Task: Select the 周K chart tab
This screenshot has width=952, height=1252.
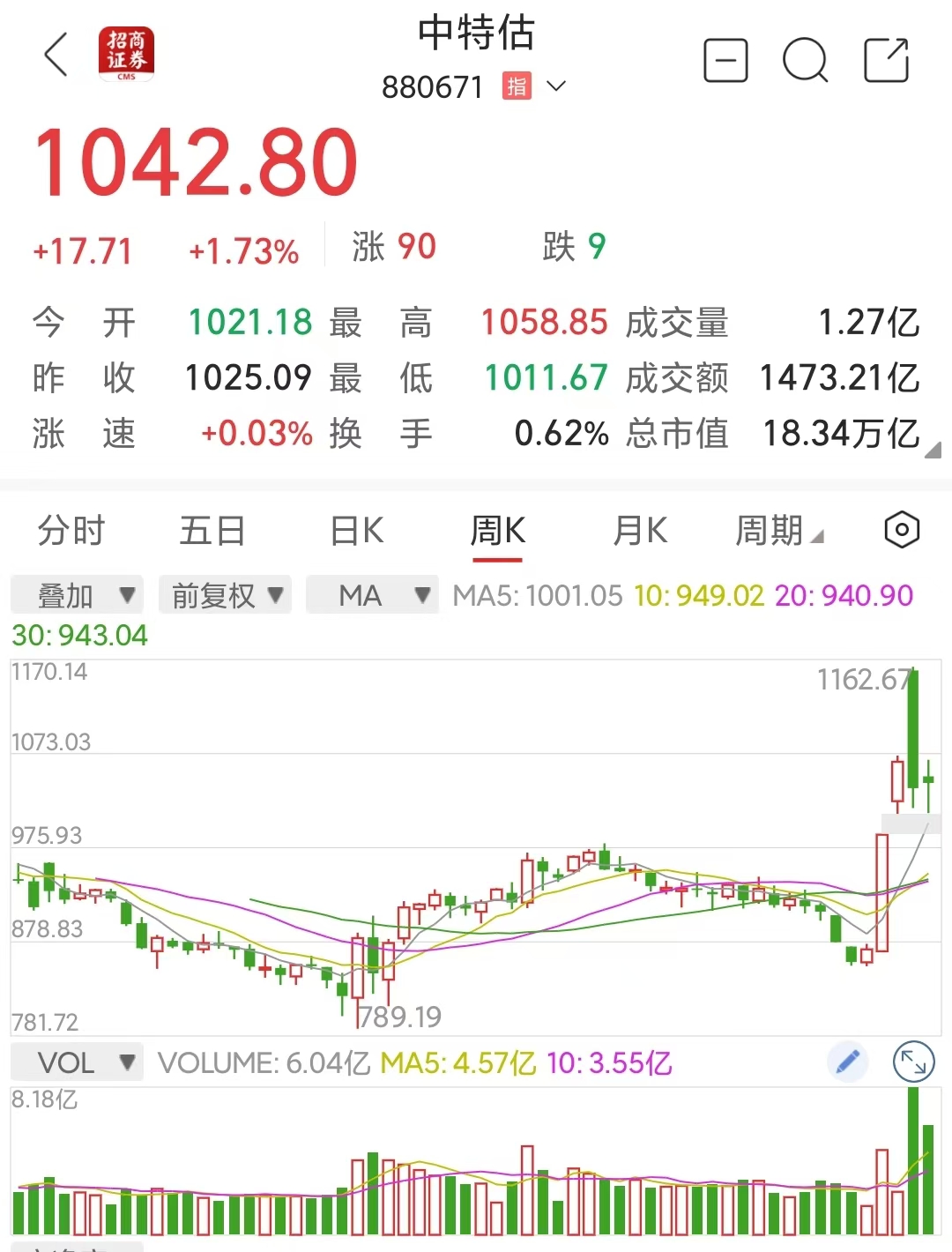Action: (498, 531)
